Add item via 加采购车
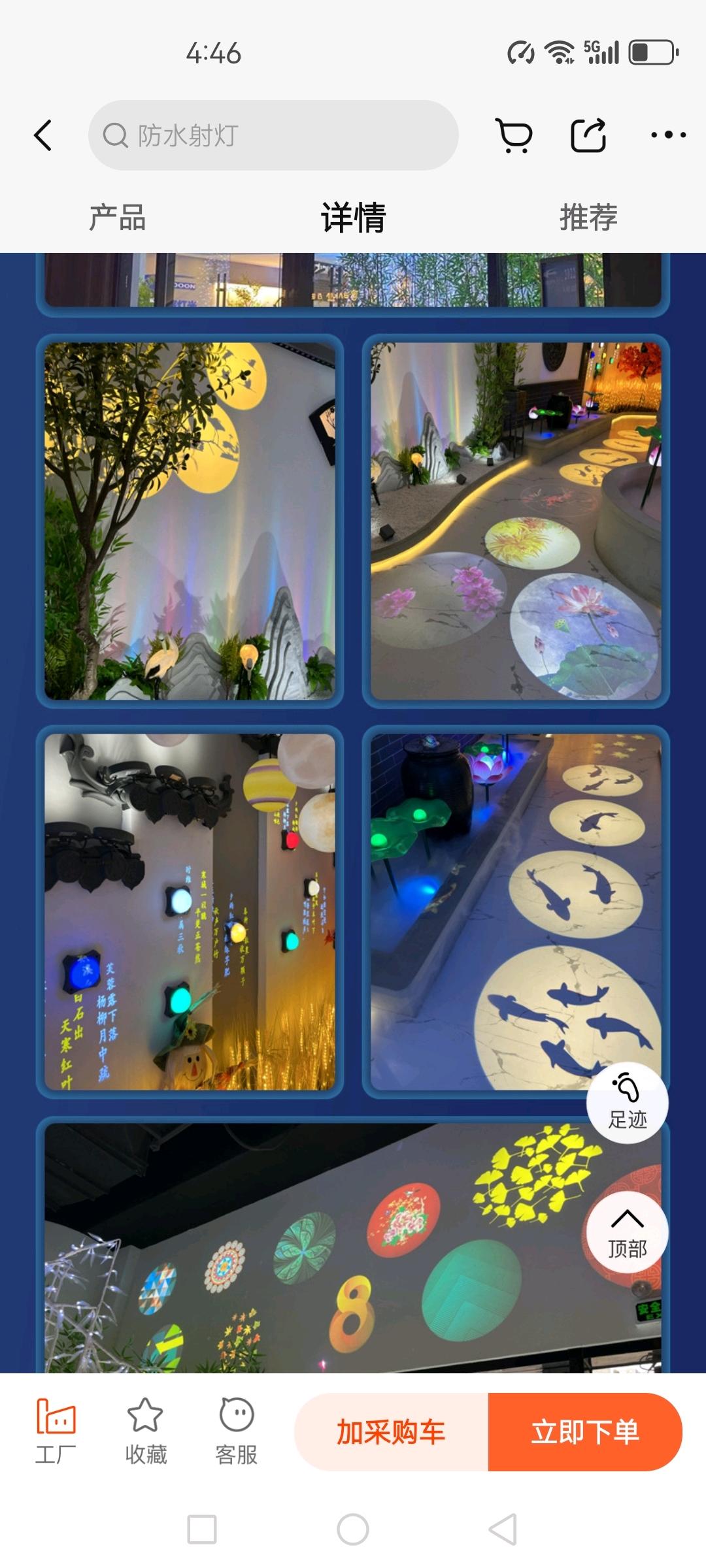 [x=391, y=1432]
